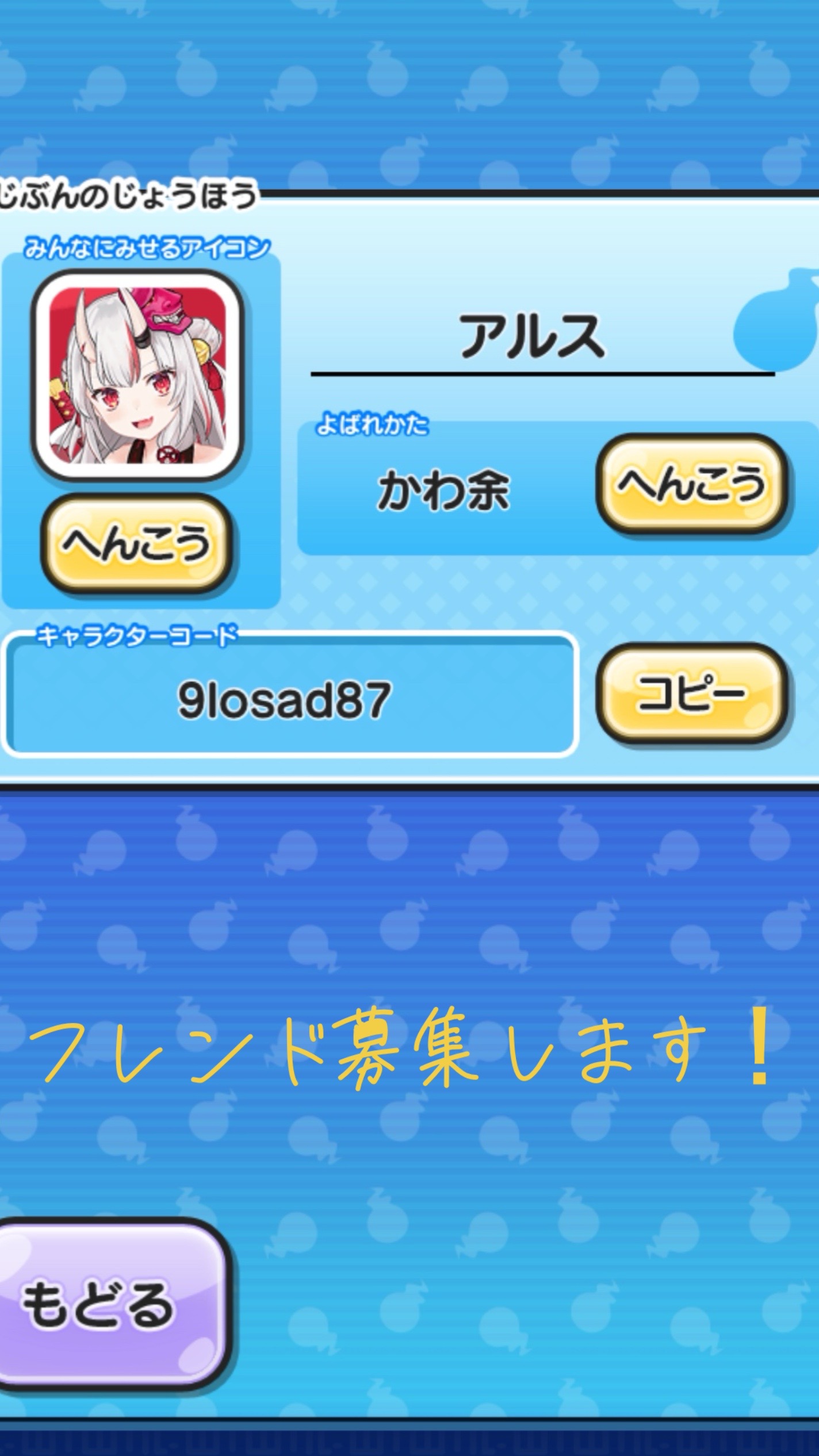Tap へんこう under the profile icon
This screenshot has height=1456, width=819.
136,543
